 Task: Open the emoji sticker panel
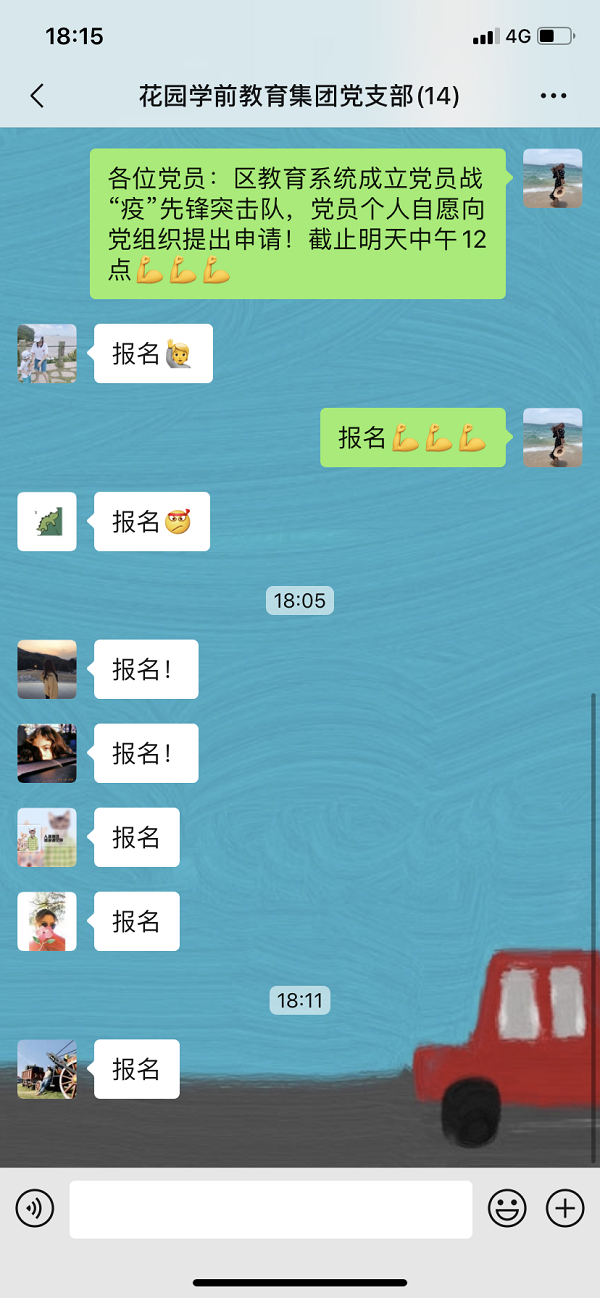(507, 1209)
